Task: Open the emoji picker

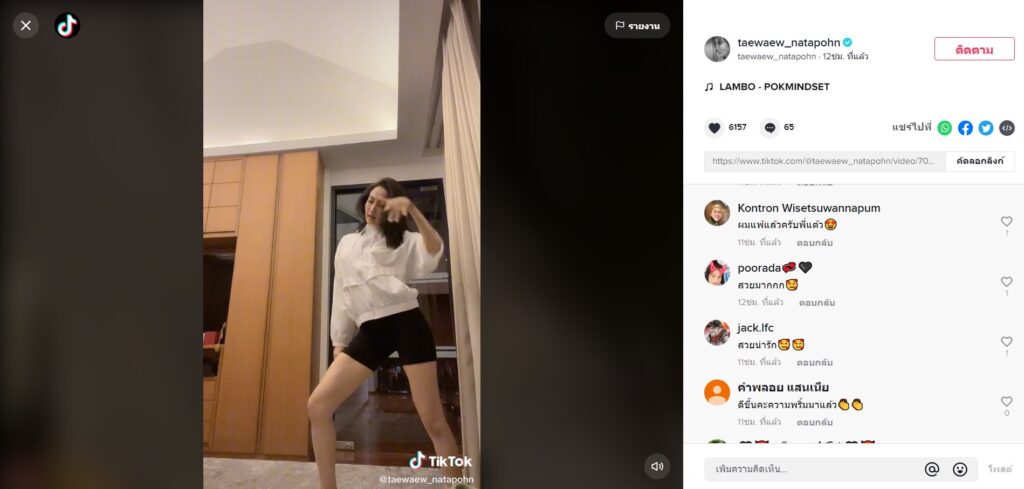Action: (x=960, y=469)
